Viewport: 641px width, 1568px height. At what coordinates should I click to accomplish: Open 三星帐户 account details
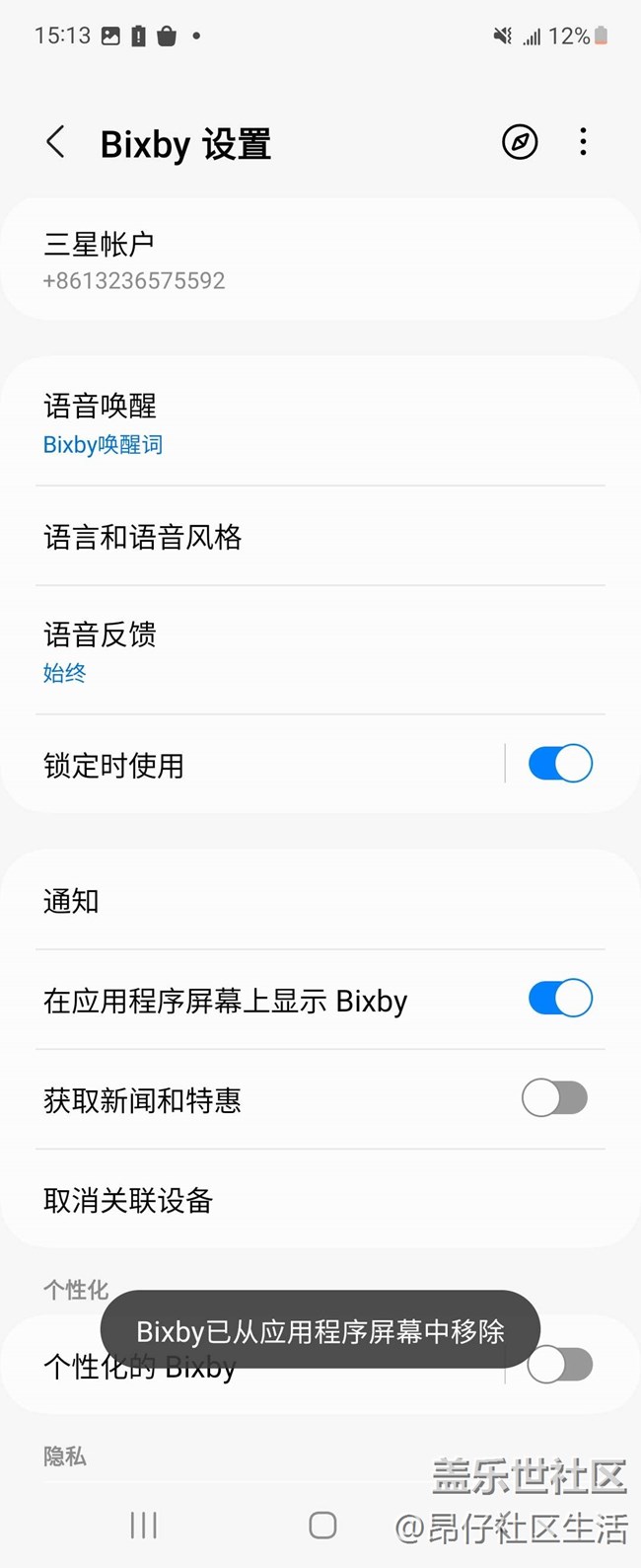click(x=320, y=260)
